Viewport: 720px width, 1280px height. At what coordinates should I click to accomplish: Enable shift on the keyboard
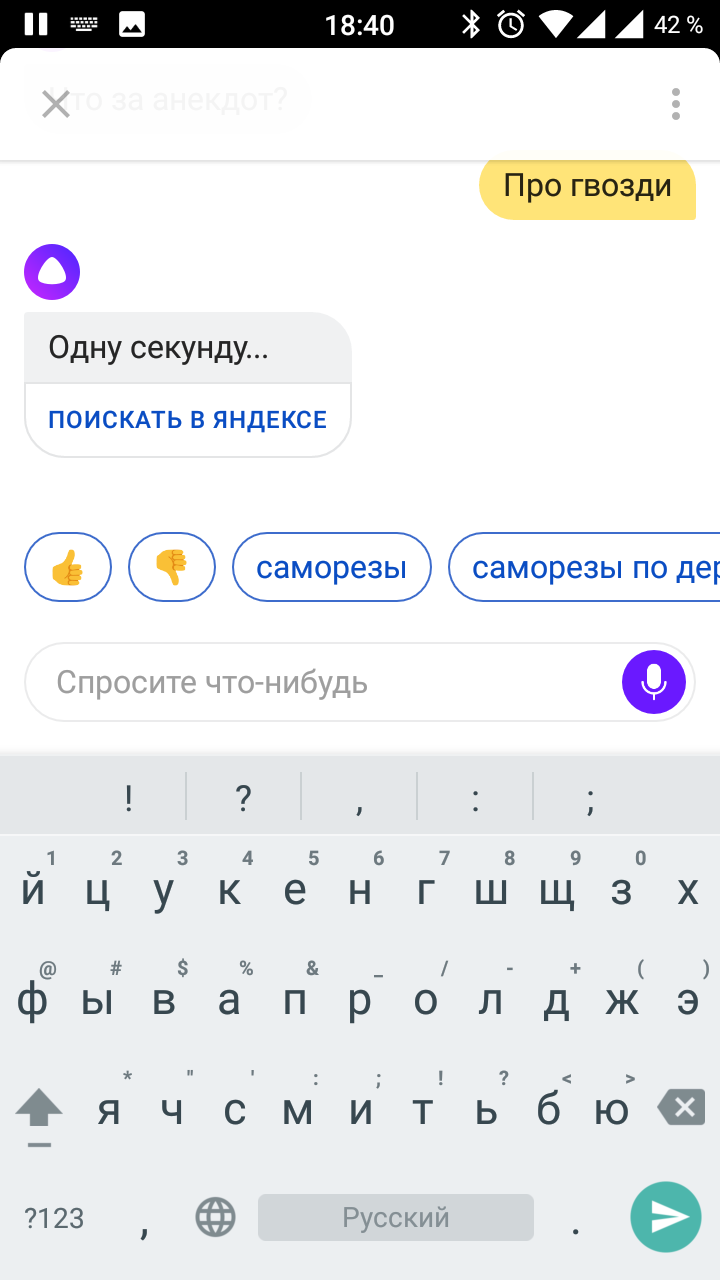pos(39,1109)
